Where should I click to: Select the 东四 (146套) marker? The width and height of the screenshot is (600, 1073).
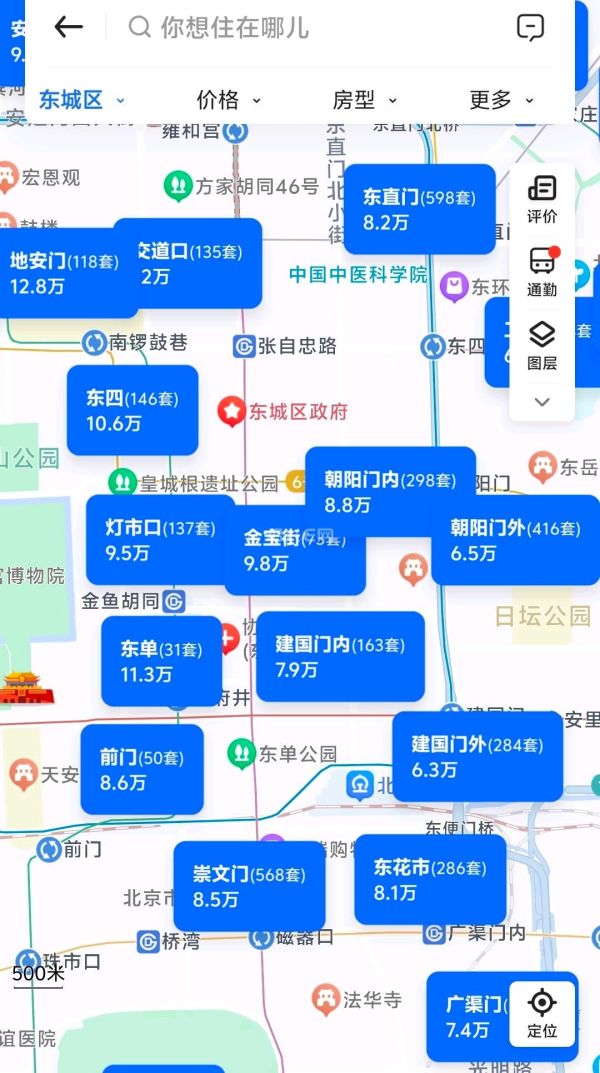(x=132, y=410)
